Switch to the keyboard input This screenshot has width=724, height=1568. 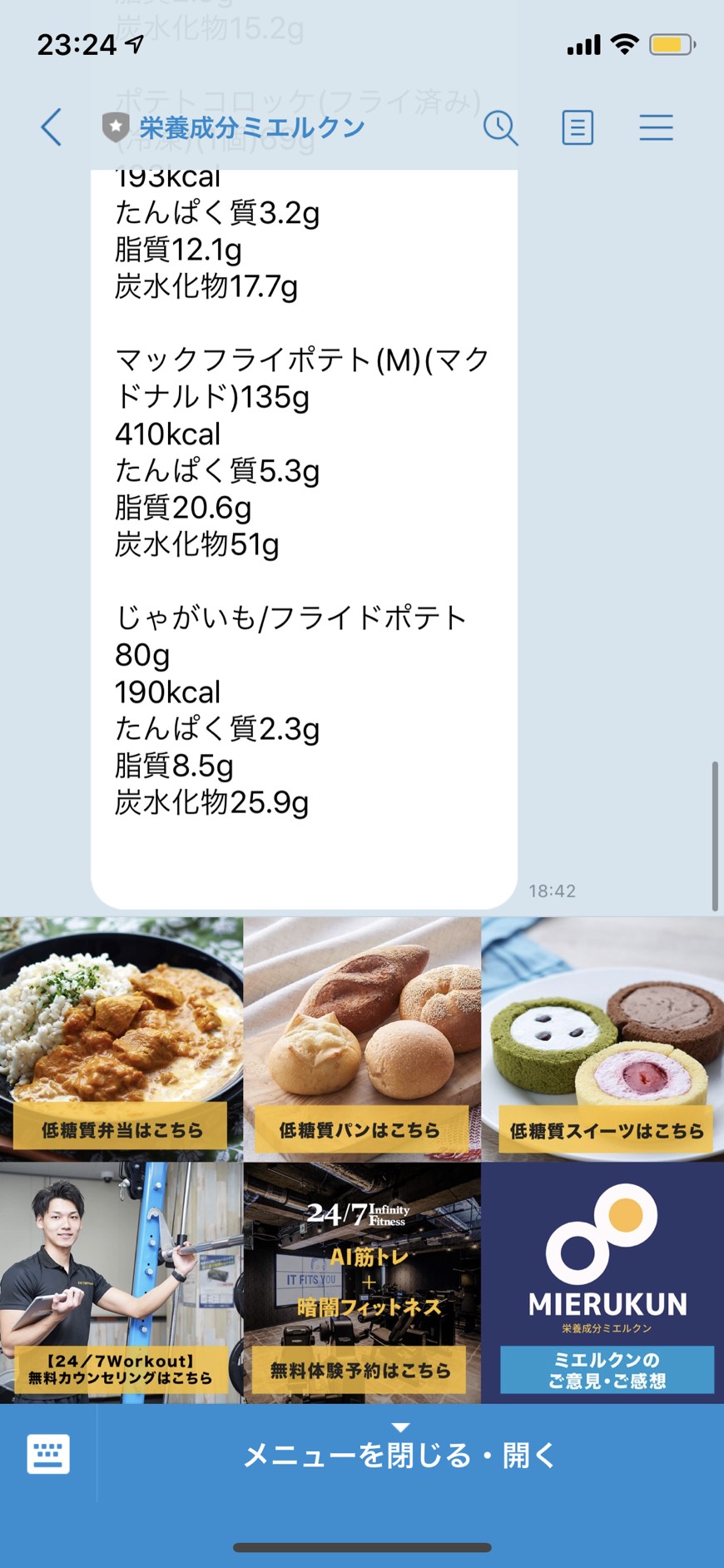48,1454
